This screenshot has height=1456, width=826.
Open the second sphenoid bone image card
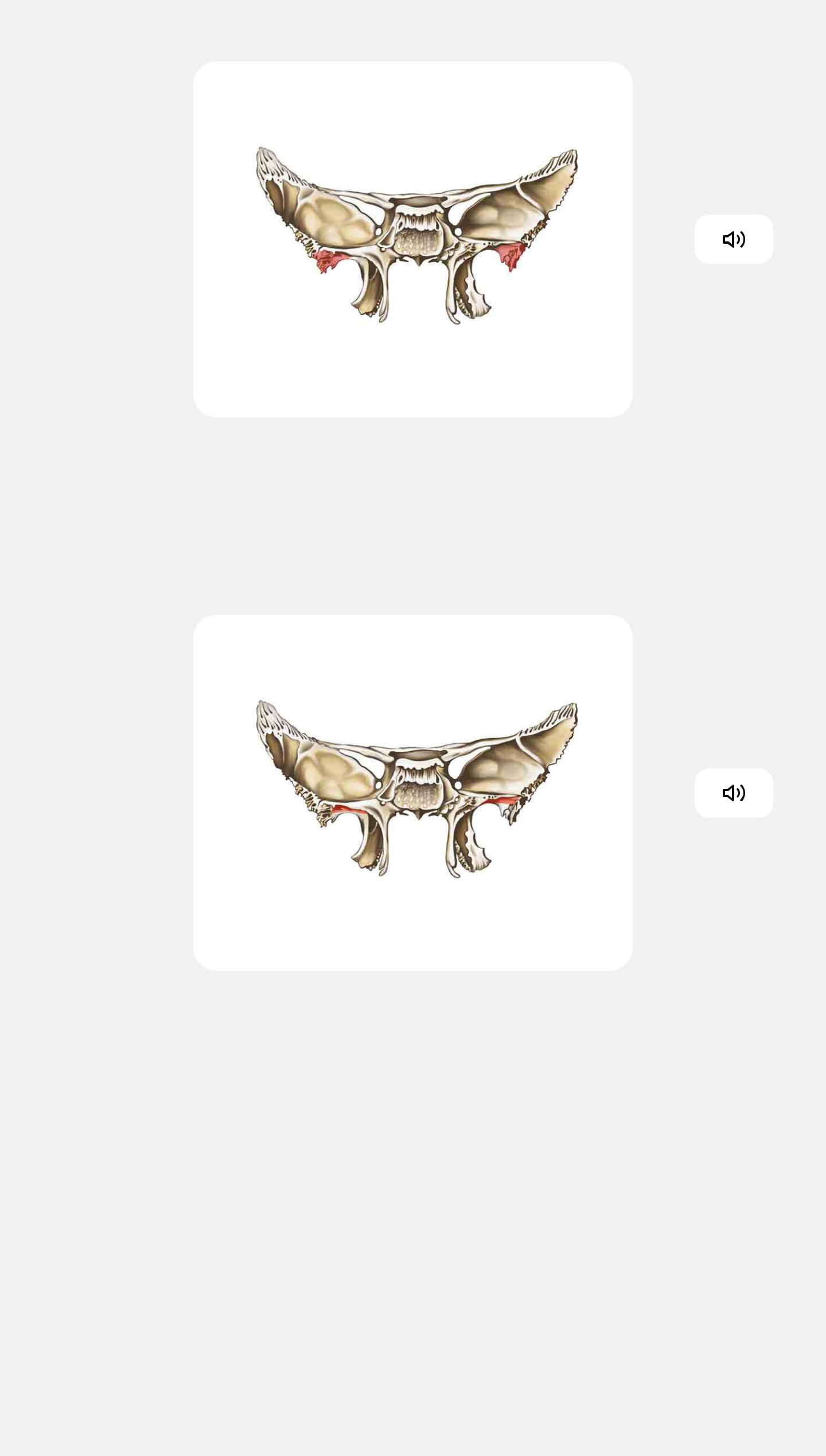coord(413,793)
